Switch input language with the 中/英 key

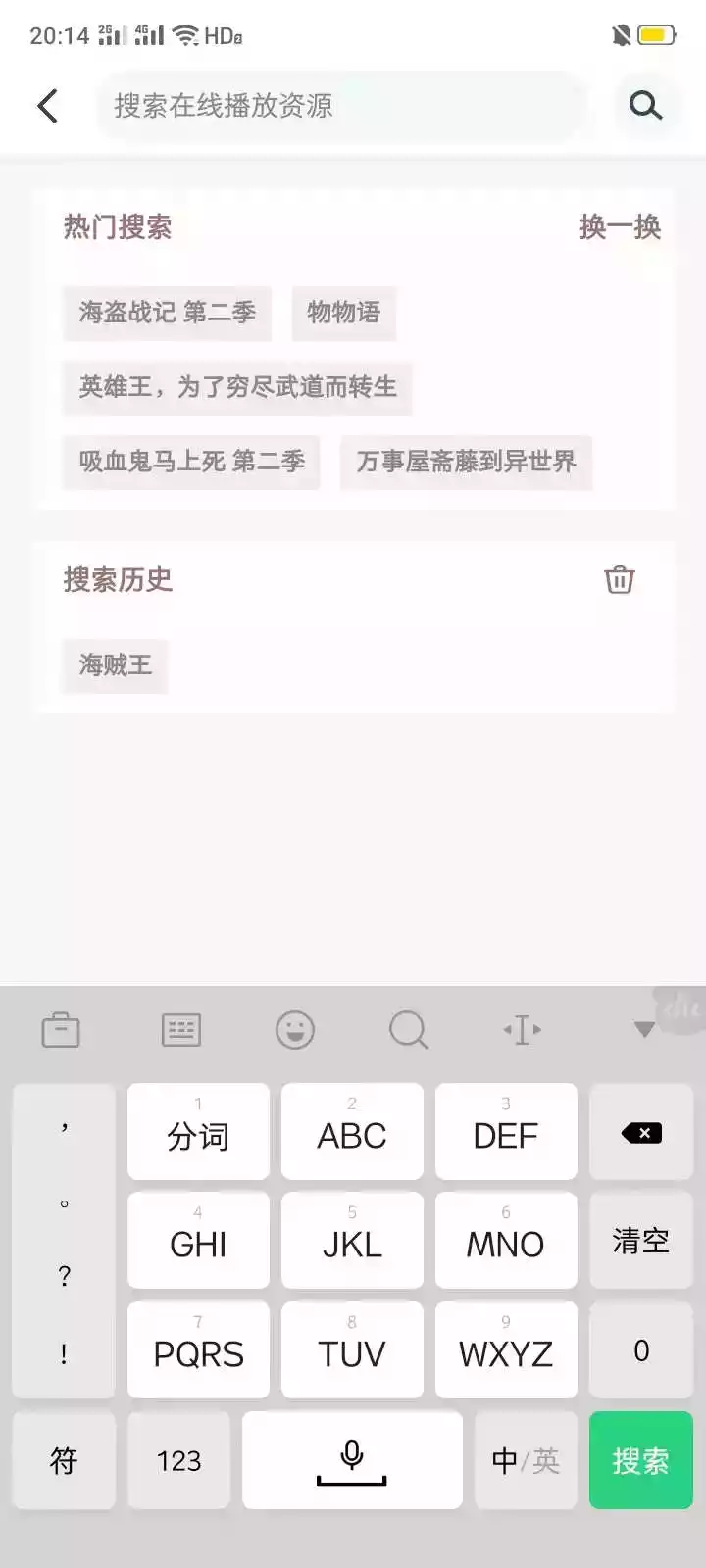[x=526, y=1460]
